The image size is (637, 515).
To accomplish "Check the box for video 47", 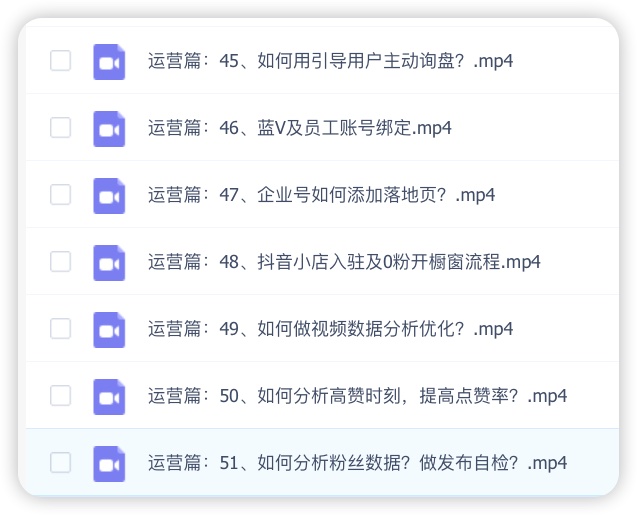I will 61,195.
